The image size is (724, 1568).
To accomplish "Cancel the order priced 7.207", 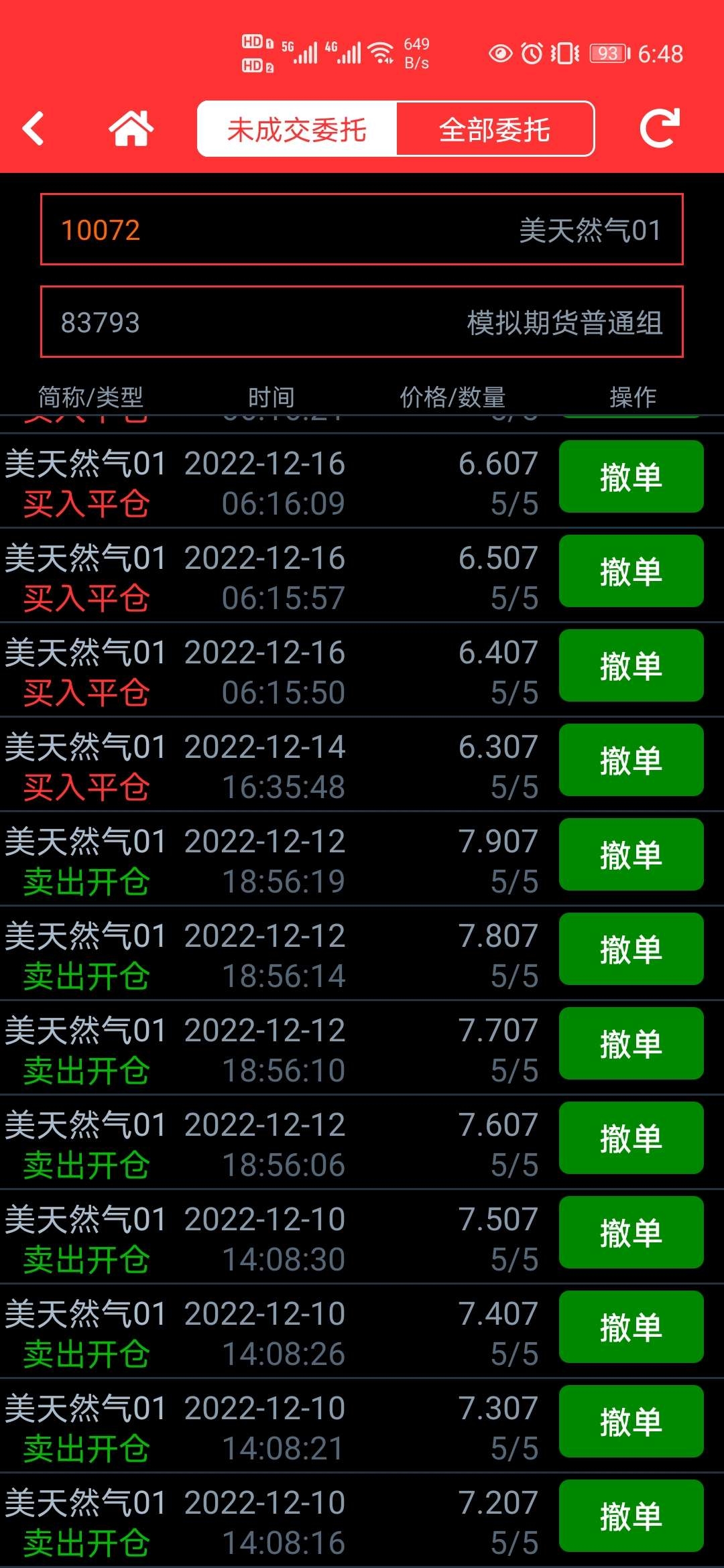I will tap(631, 1516).
